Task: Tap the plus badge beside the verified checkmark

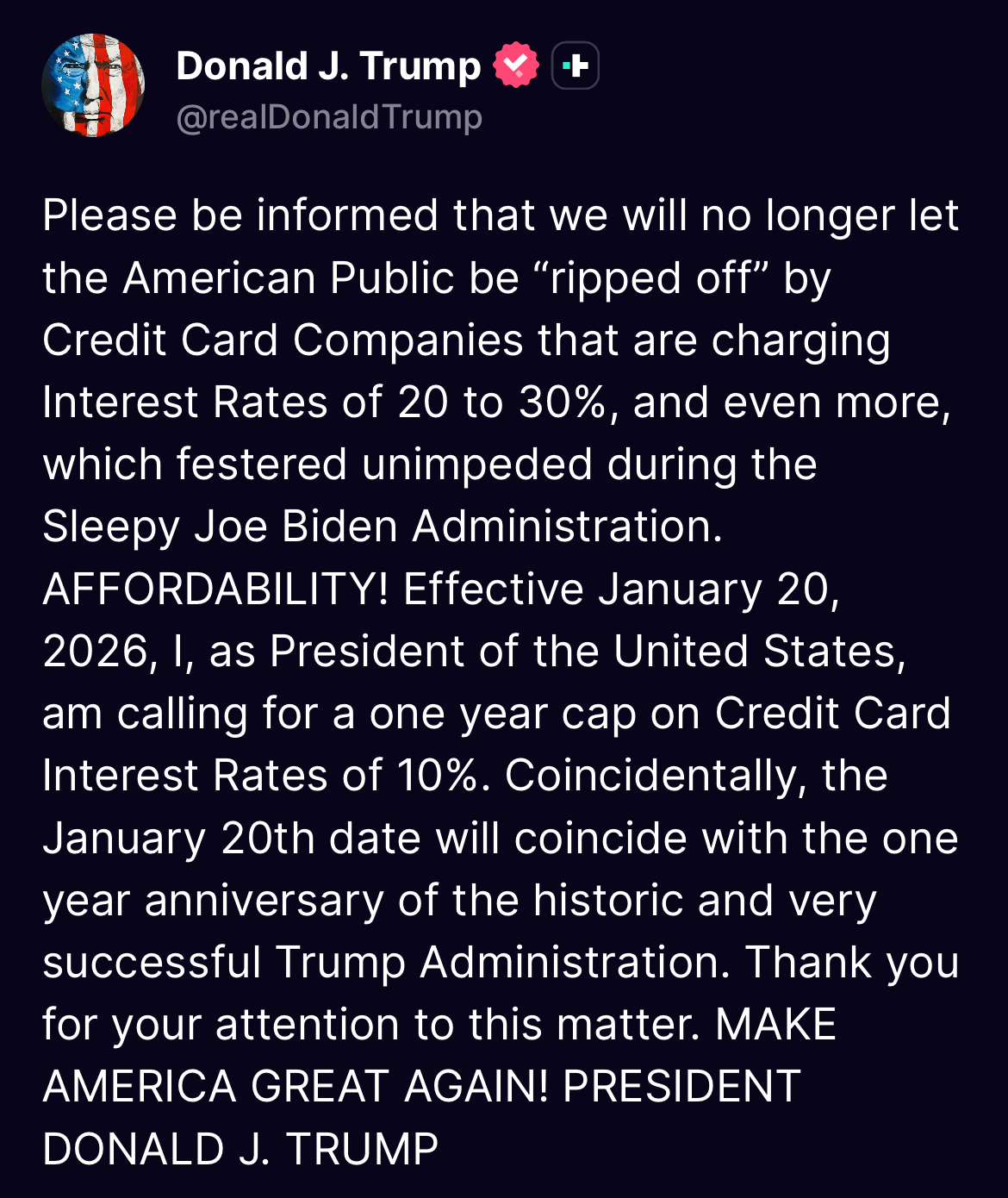Action: tap(575, 66)
